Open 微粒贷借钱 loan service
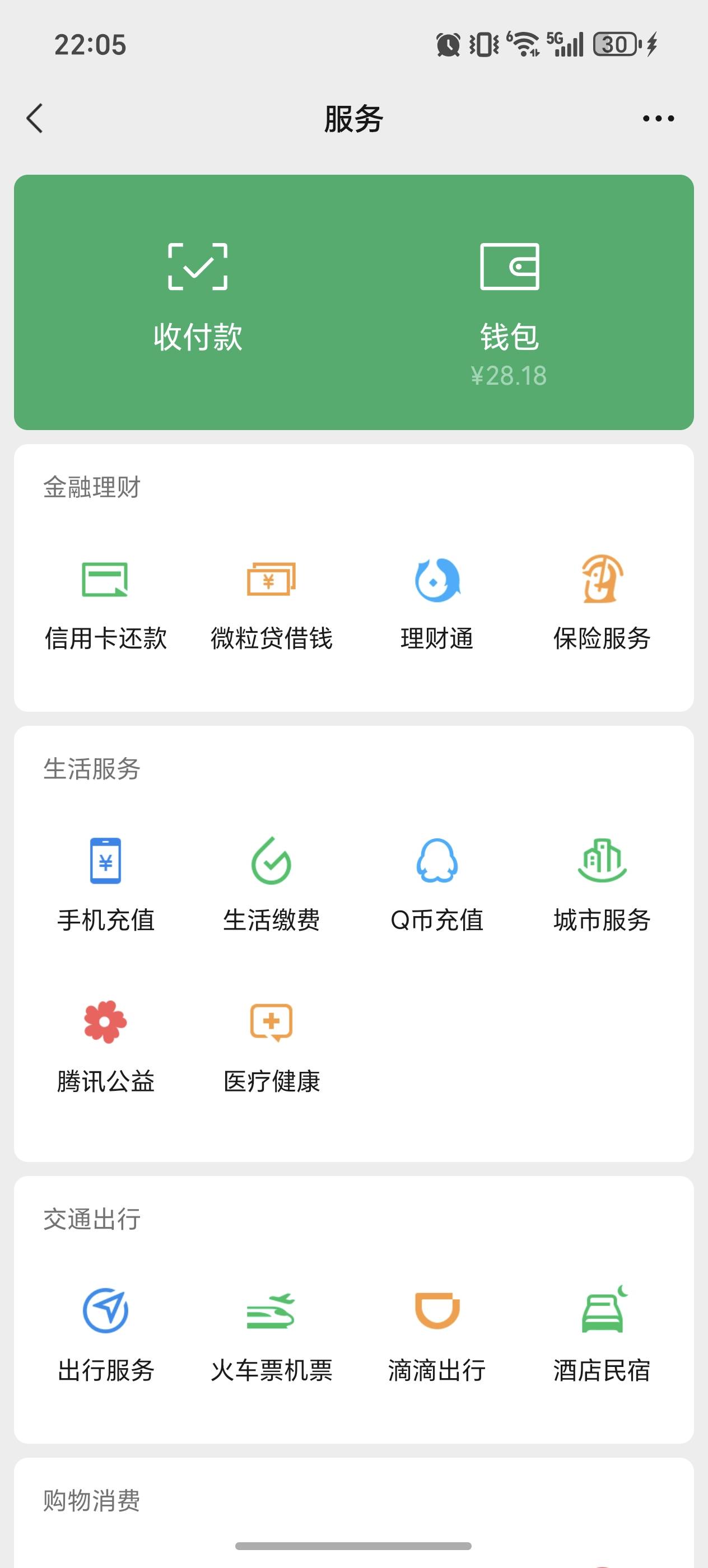Screen dimensions: 708x1568 pos(271,604)
